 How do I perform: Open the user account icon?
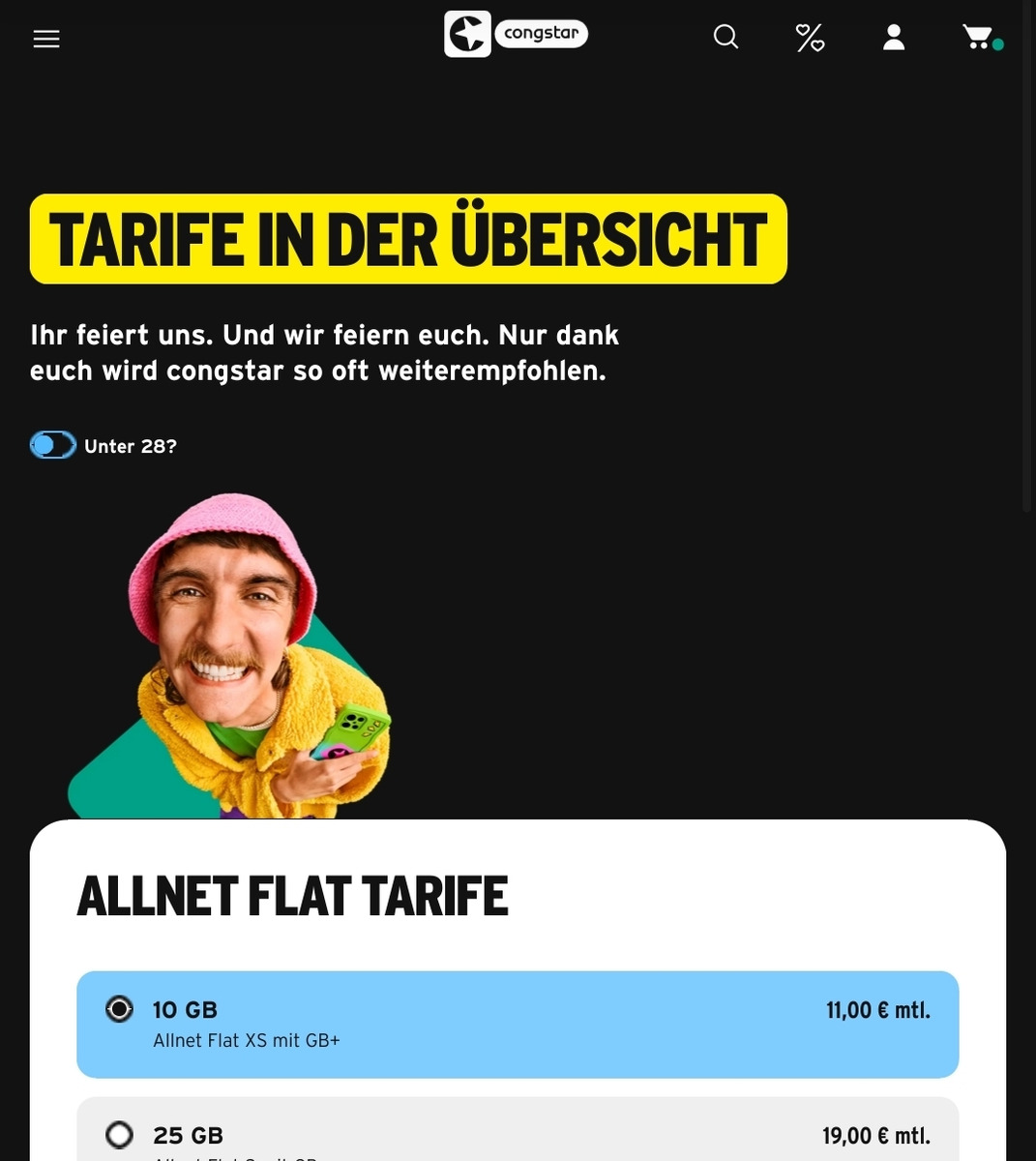894,38
